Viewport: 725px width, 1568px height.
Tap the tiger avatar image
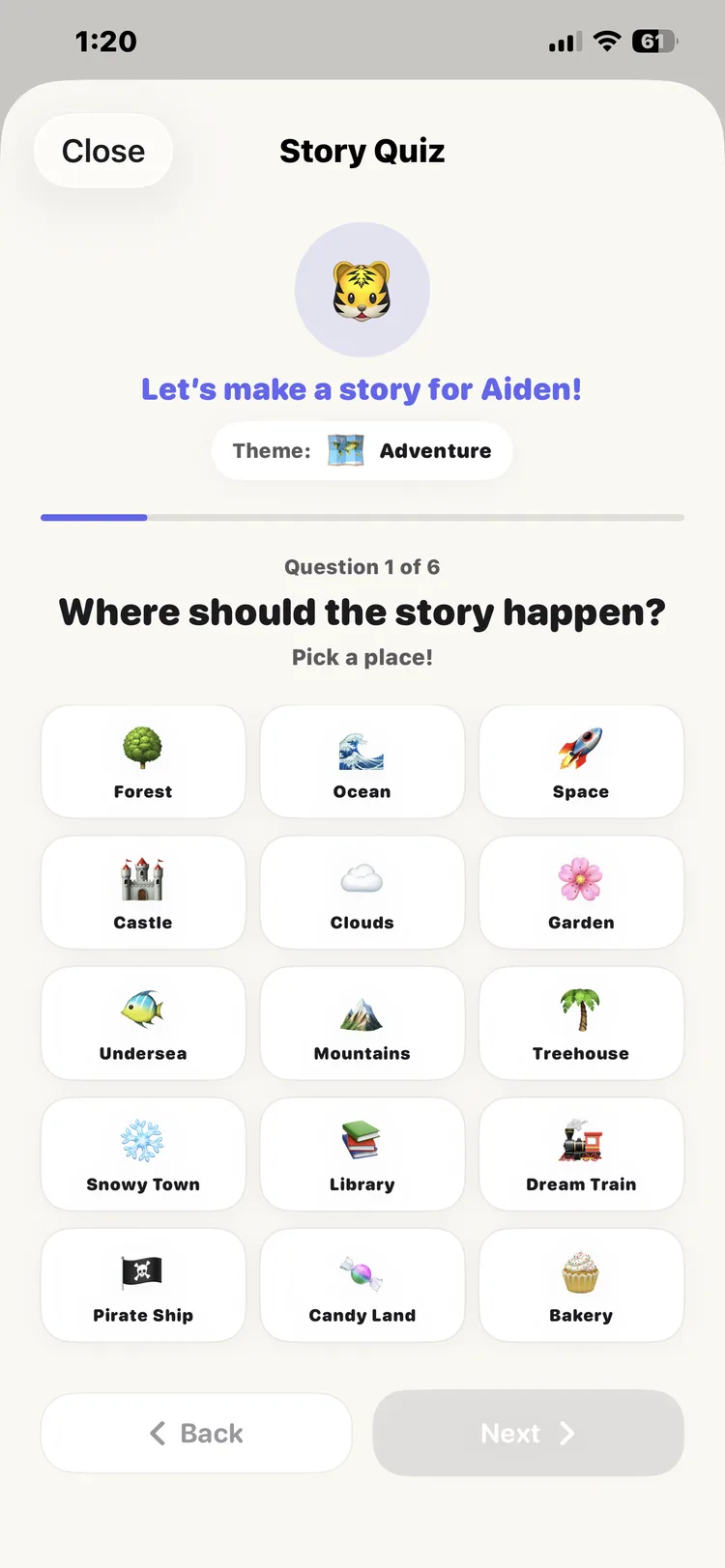pos(362,290)
